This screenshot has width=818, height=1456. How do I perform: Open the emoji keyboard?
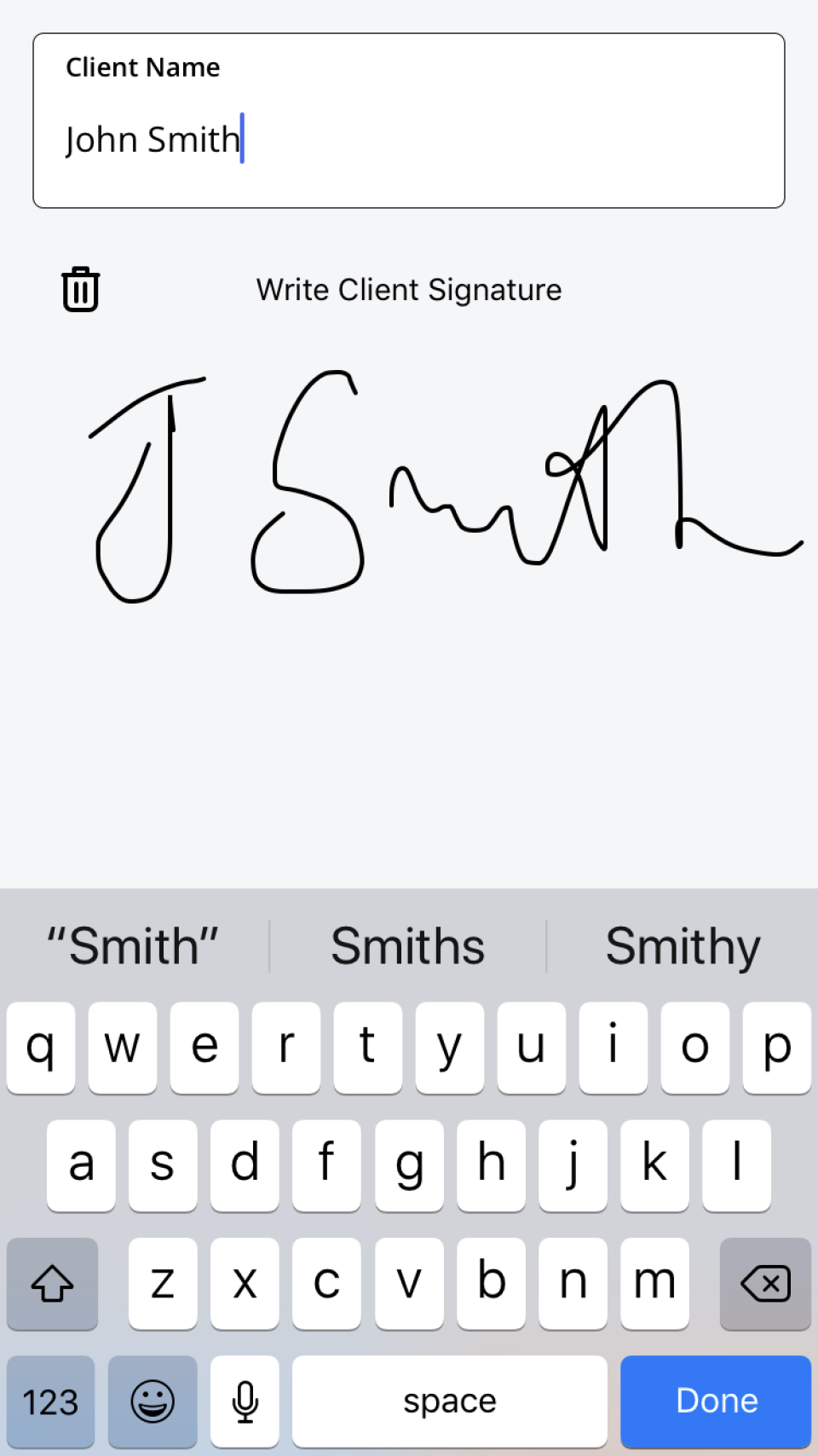153,1401
